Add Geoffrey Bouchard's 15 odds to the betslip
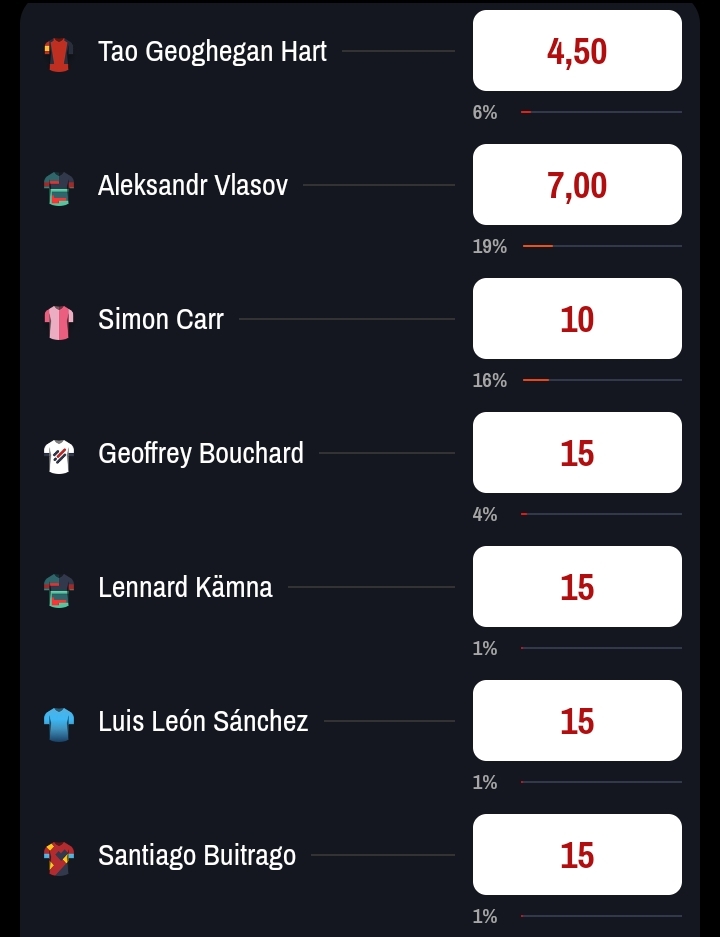This screenshot has height=937, width=720. coord(577,453)
